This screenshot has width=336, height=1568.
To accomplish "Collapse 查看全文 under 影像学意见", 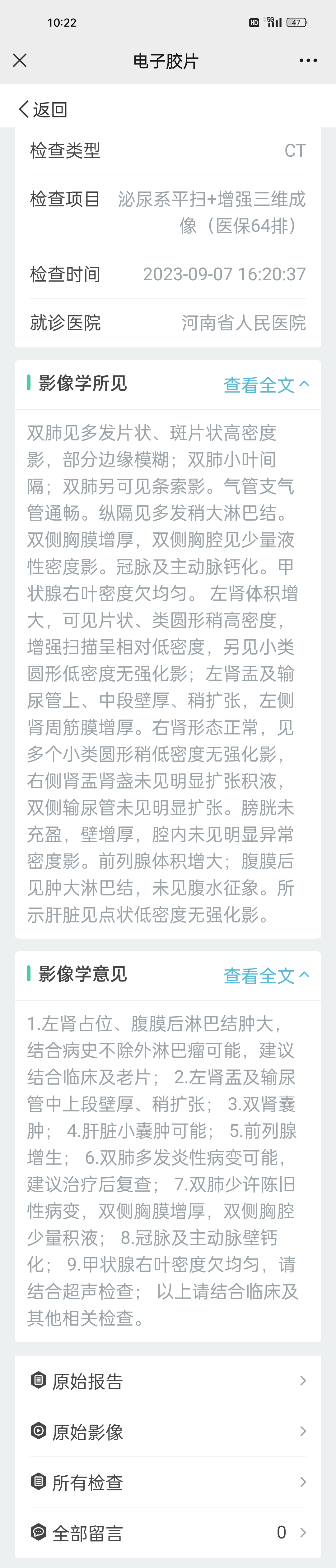I will (x=266, y=976).
